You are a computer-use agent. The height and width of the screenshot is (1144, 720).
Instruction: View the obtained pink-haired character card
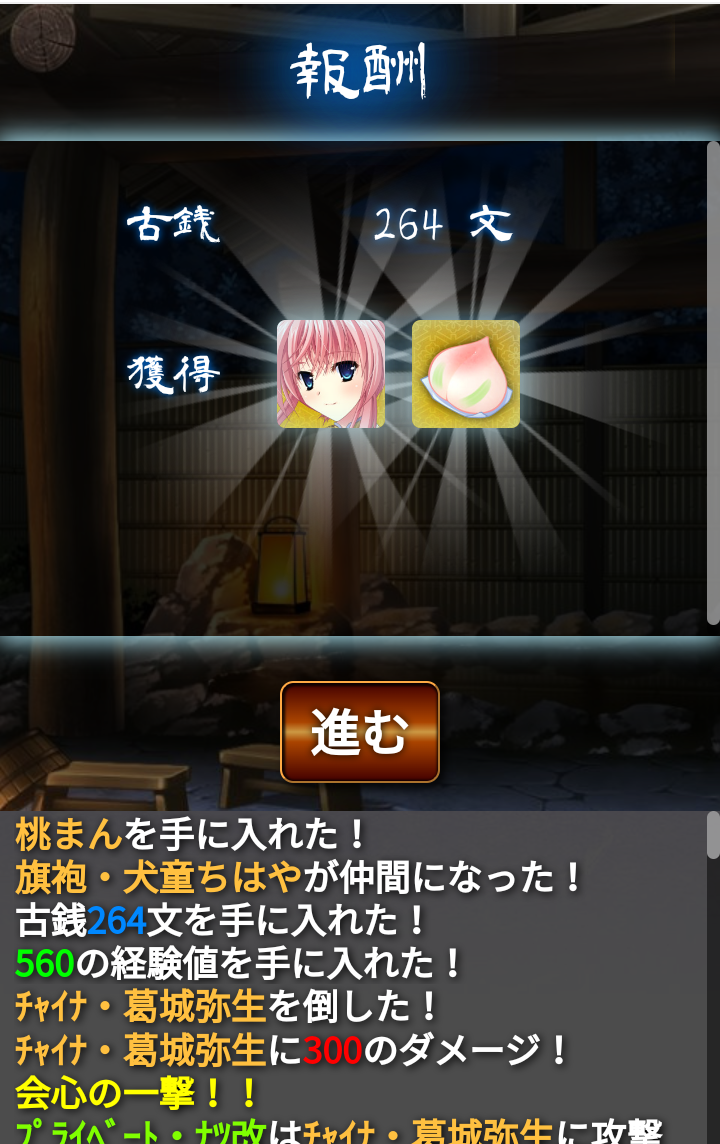(331, 374)
